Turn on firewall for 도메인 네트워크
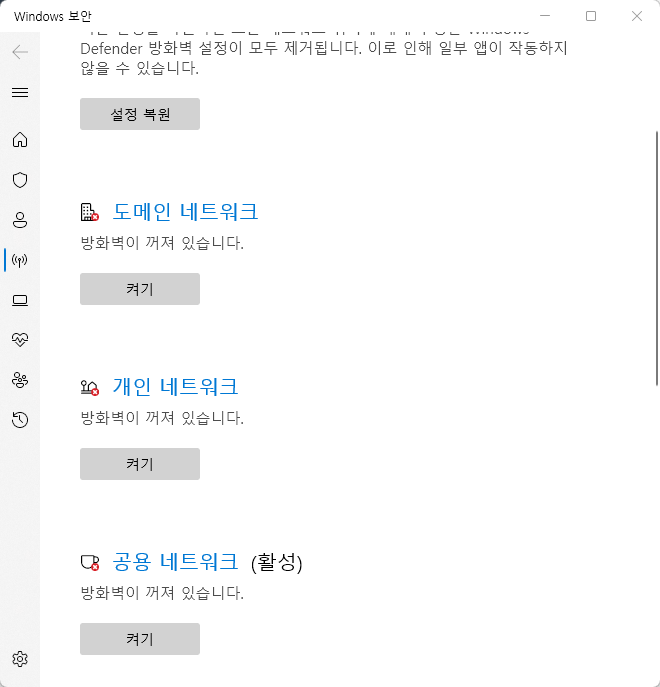This screenshot has height=687, width=660. 140,289
